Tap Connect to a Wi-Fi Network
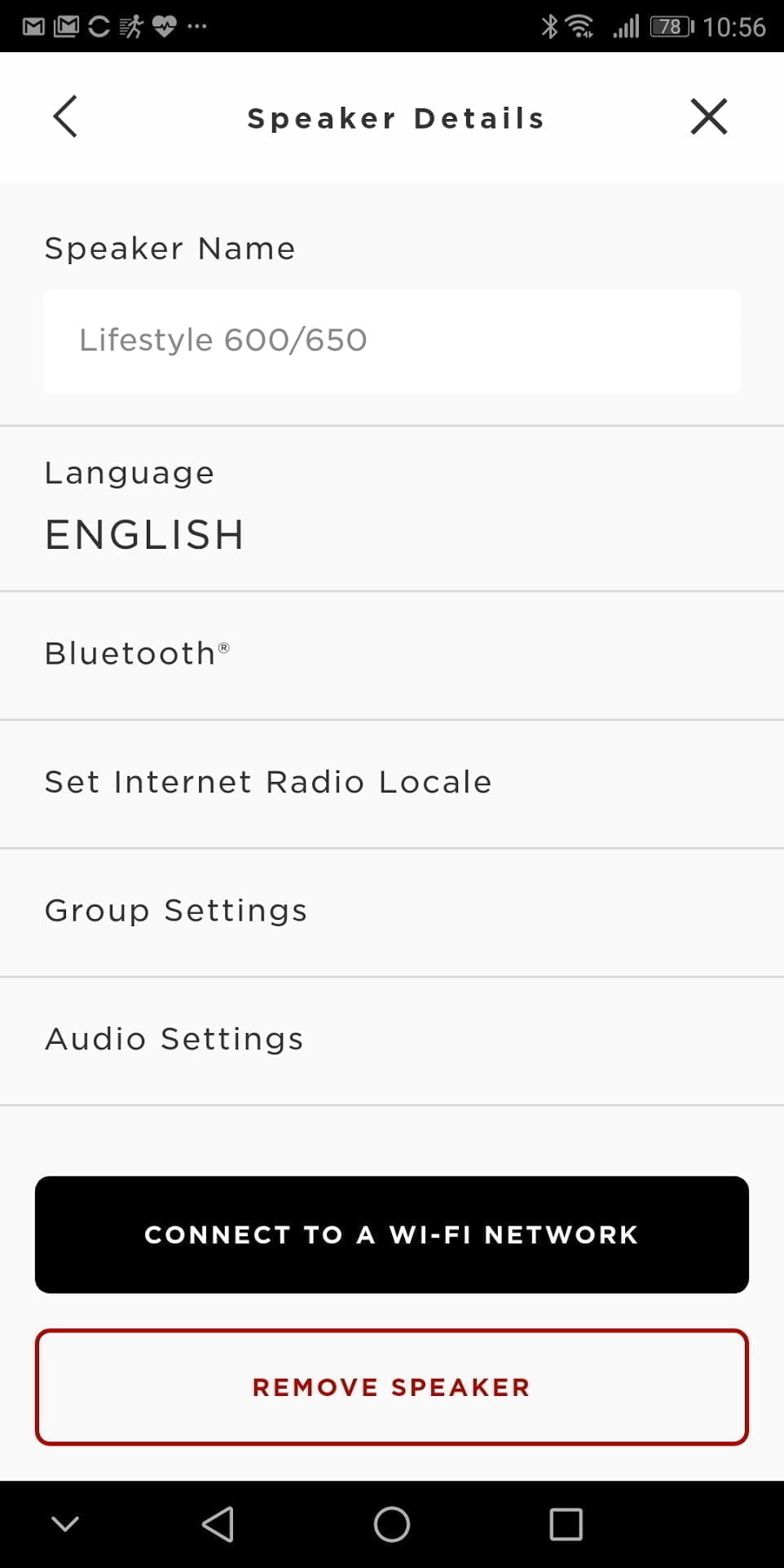The height and width of the screenshot is (1568, 784). coord(391,1235)
